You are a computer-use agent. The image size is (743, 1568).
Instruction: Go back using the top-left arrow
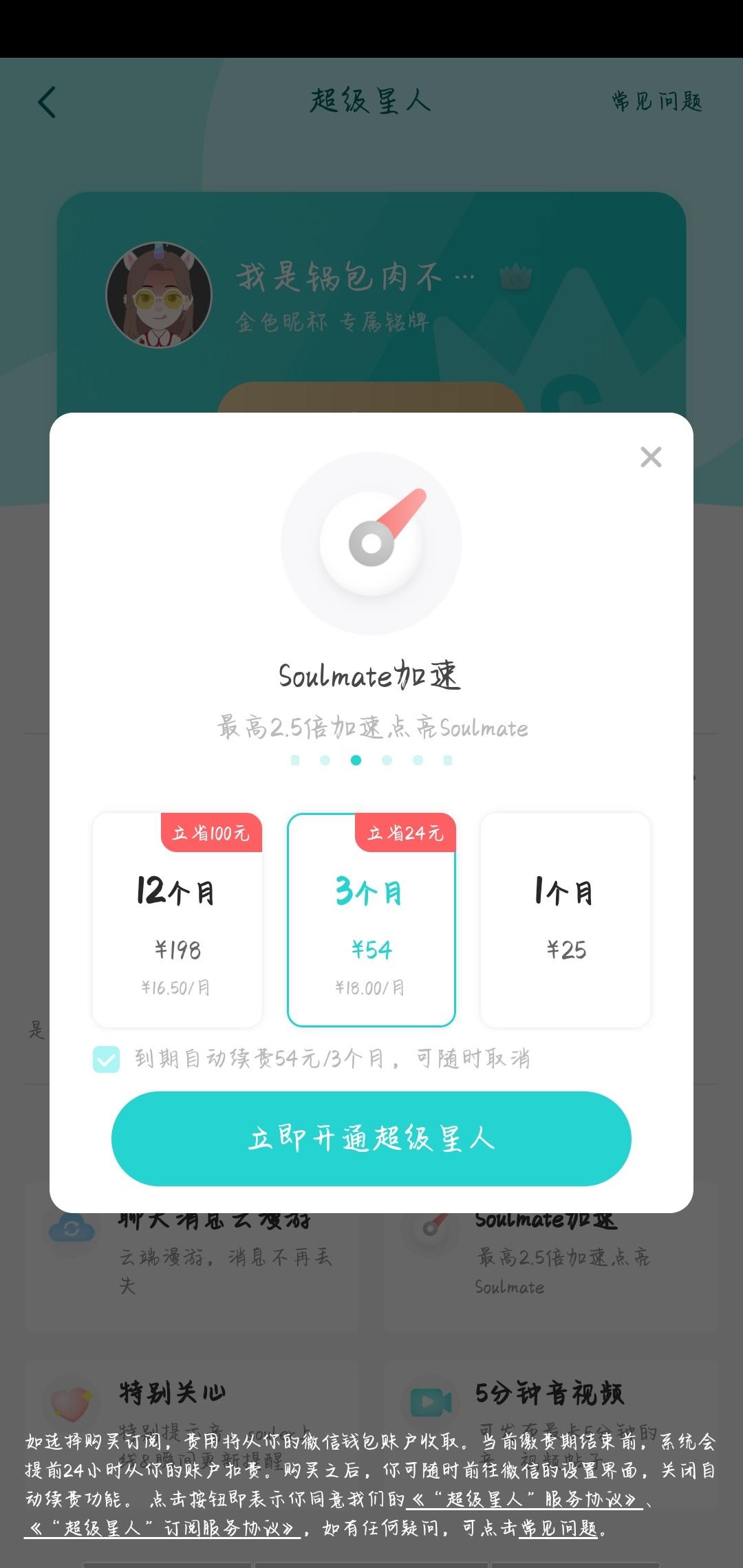point(47,102)
